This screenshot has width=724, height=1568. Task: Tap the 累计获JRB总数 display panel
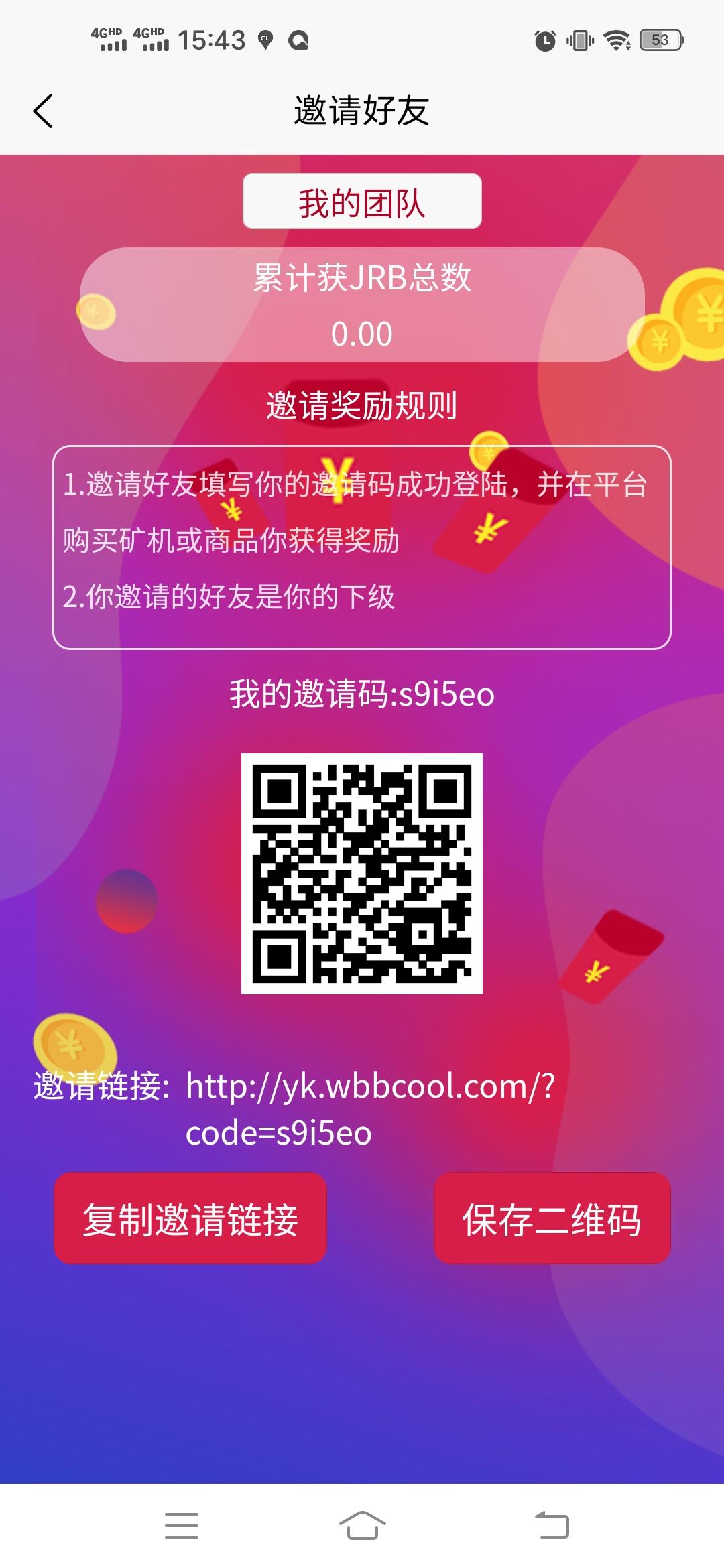362,305
